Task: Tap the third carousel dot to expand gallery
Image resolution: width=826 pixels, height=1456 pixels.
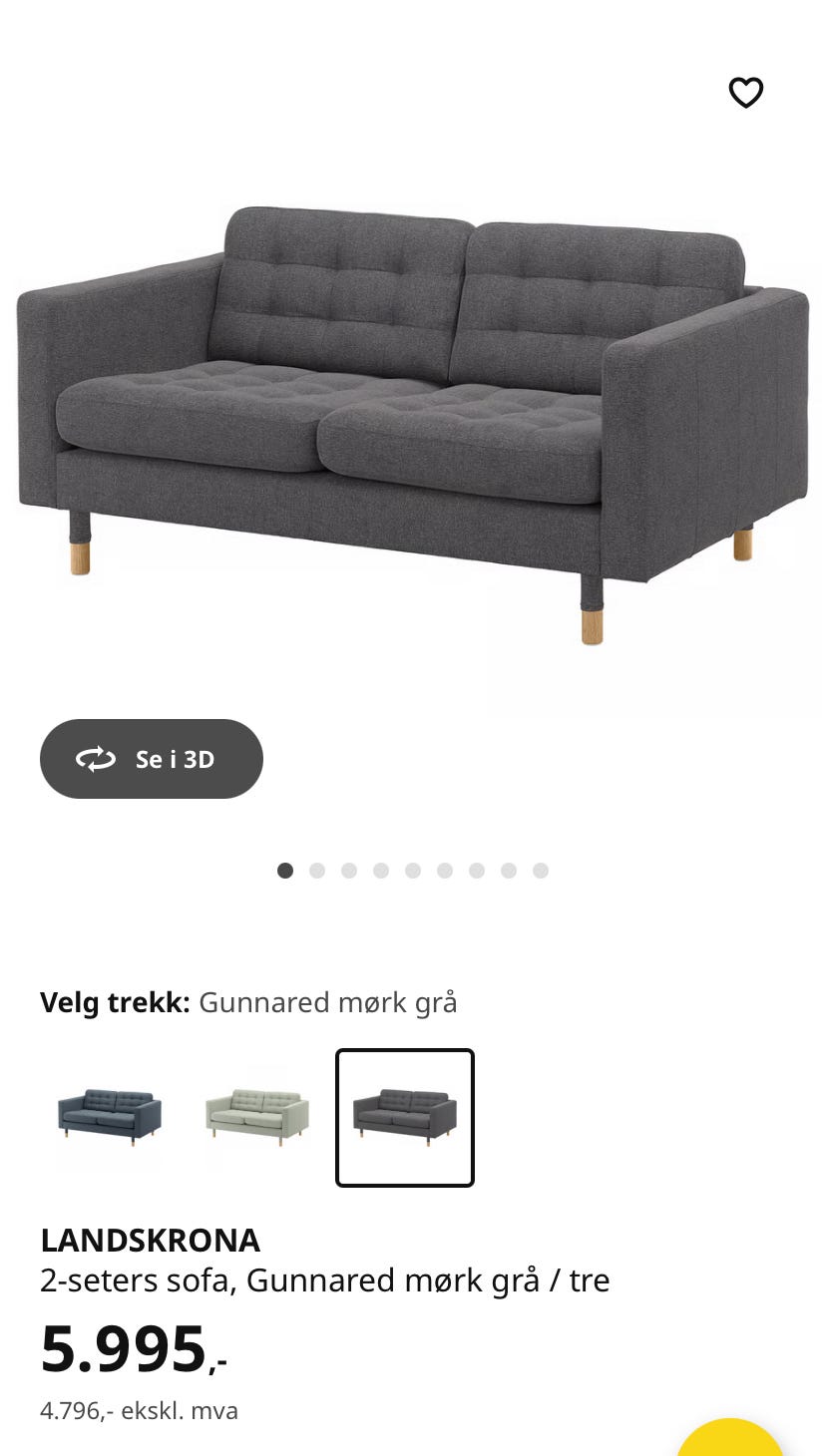Action: (x=348, y=870)
